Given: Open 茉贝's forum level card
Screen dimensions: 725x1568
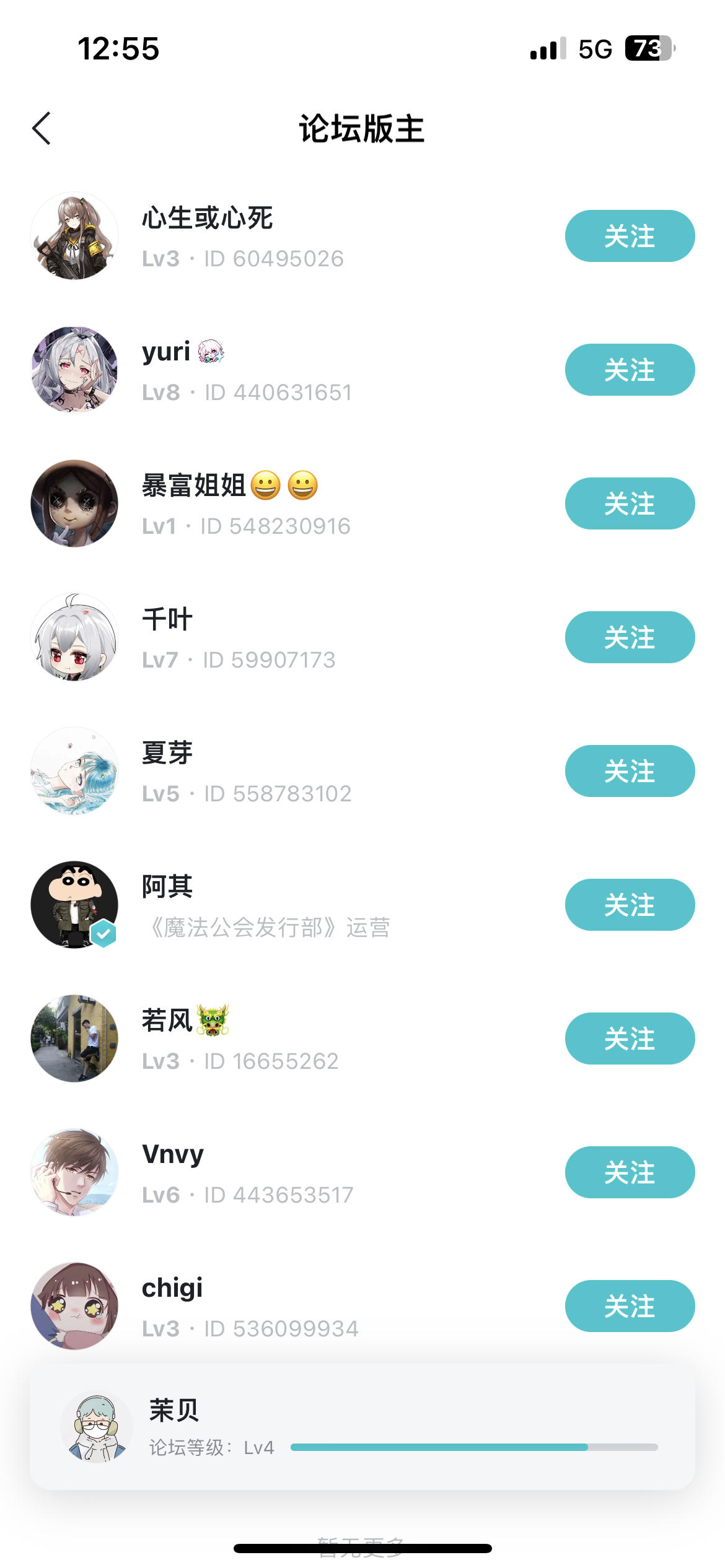Looking at the screenshot, I should coord(362,1427).
